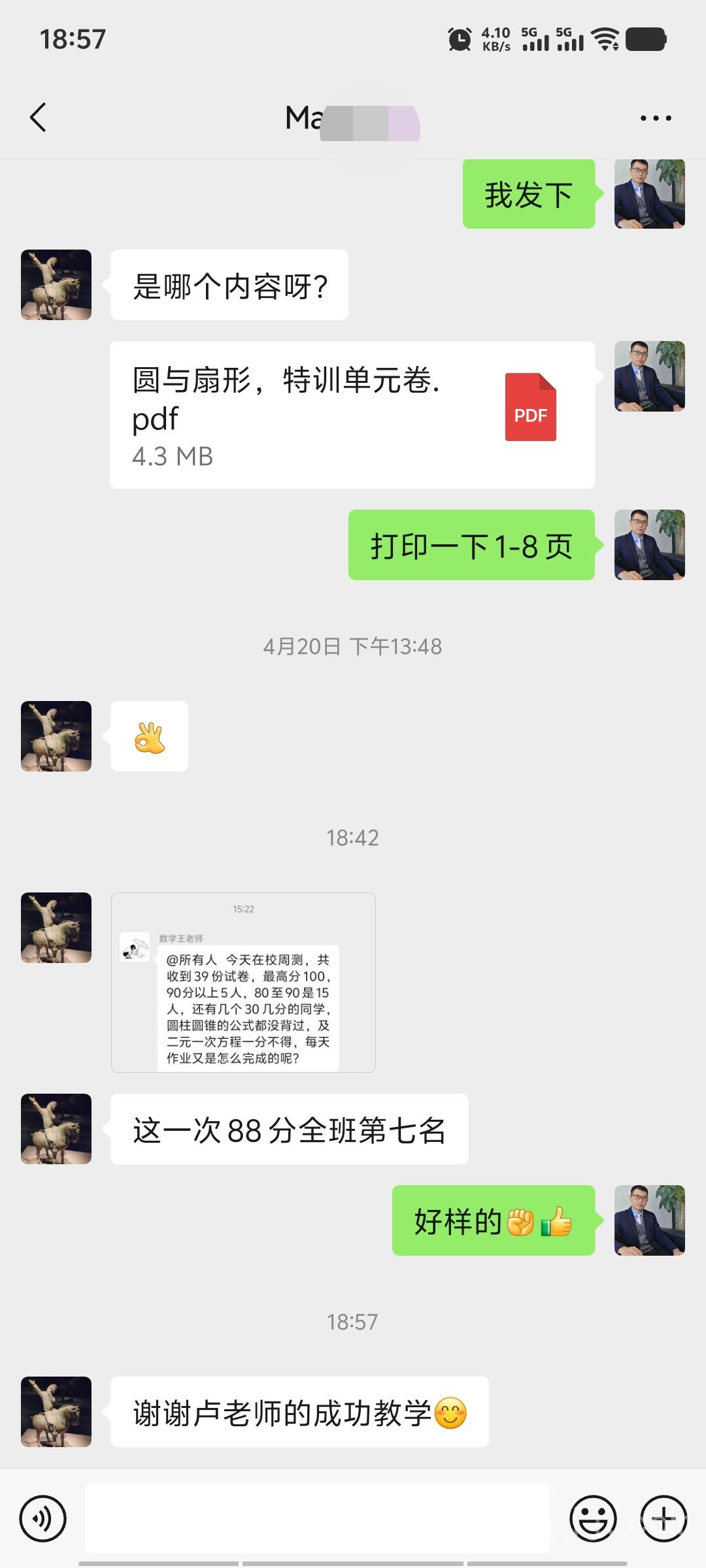
Task: View the shared screenshot image from 数学王老师
Action: 243,982
